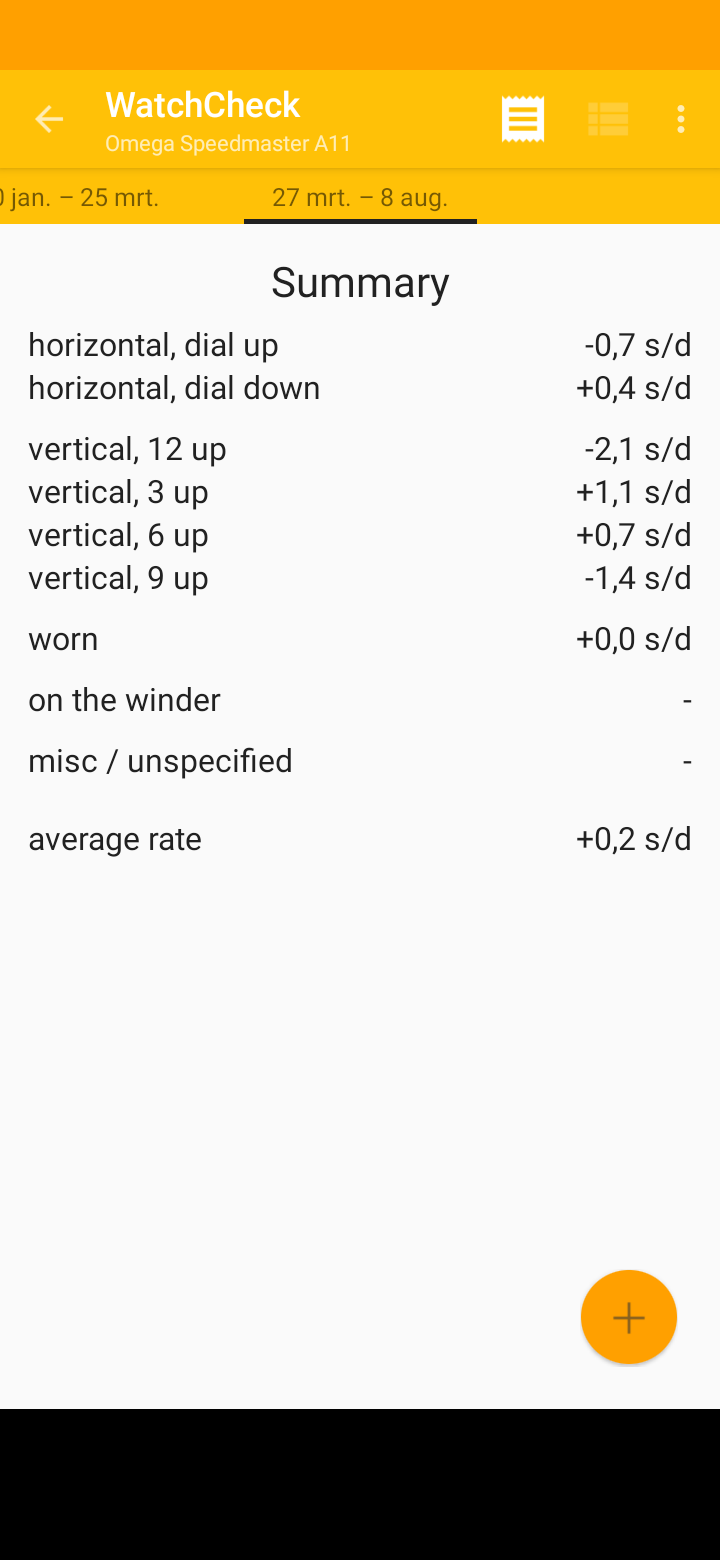Viewport: 720px width, 1560px height.
Task: Select the 27 mrt. – 8 aug. tab
Action: click(x=360, y=197)
